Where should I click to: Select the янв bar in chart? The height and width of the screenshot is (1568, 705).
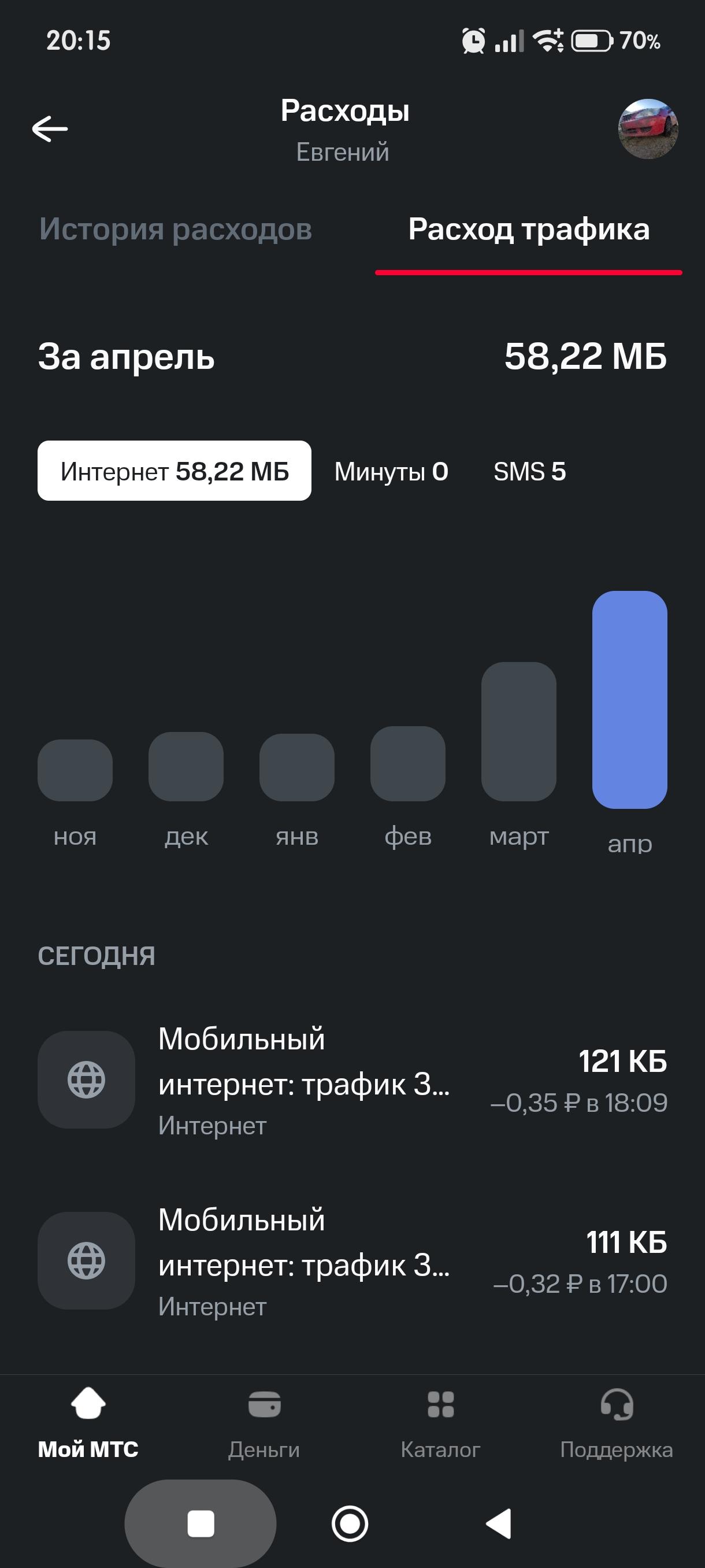pyautogui.click(x=297, y=767)
